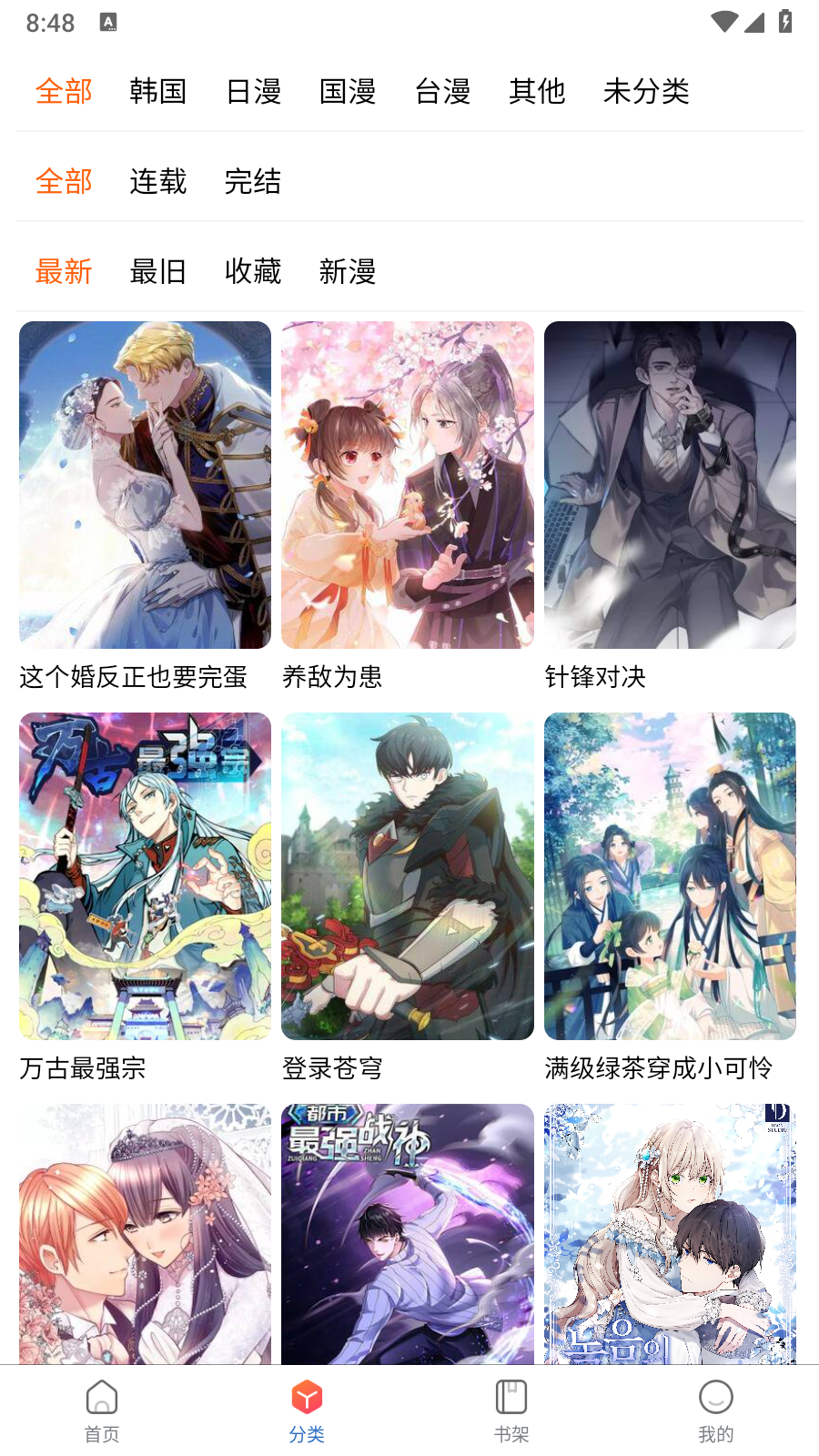Screen dimensions: 819x1456
Task: Select 完结 completion status filter
Action: (x=252, y=182)
